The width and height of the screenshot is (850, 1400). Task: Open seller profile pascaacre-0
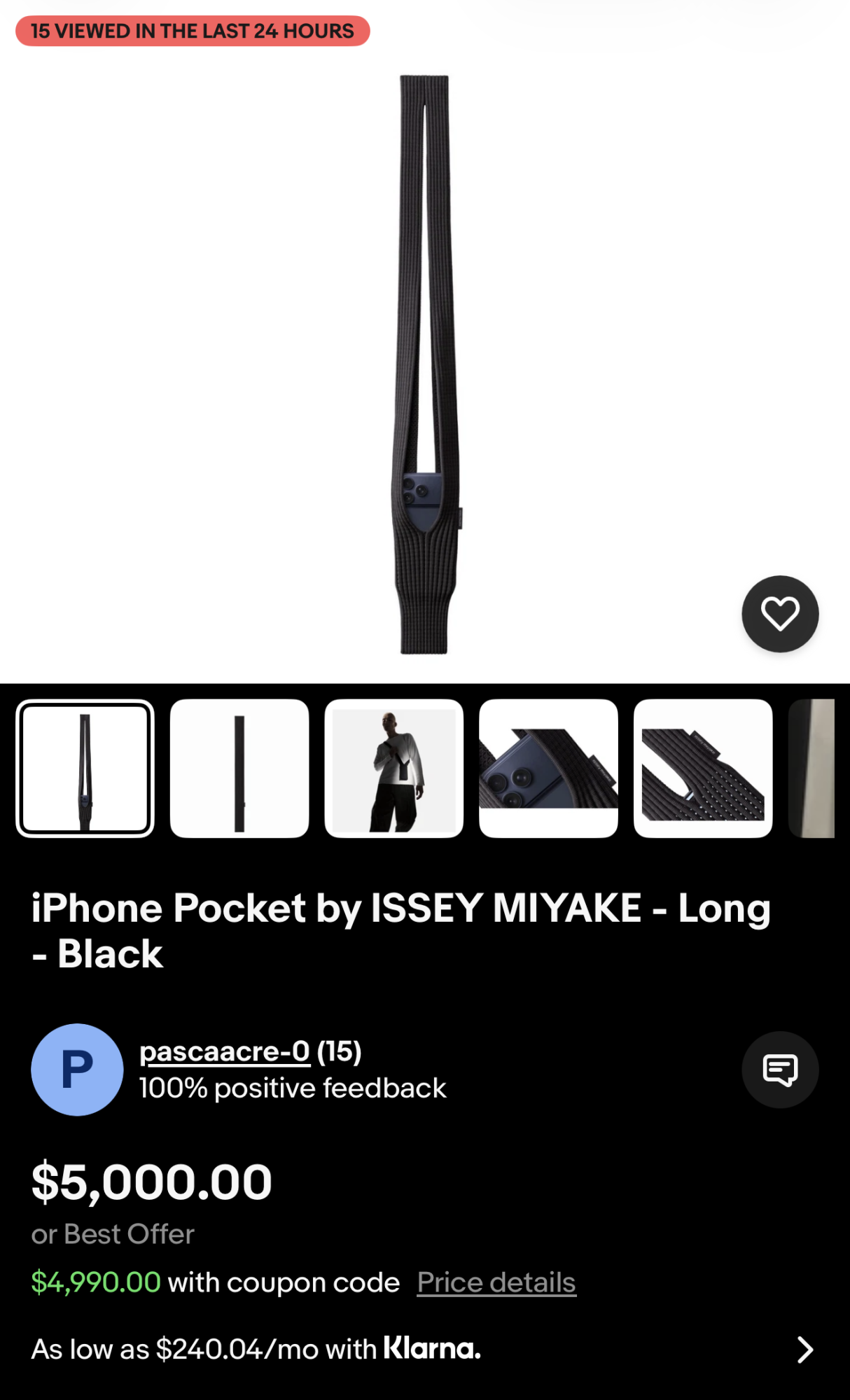pos(225,1051)
